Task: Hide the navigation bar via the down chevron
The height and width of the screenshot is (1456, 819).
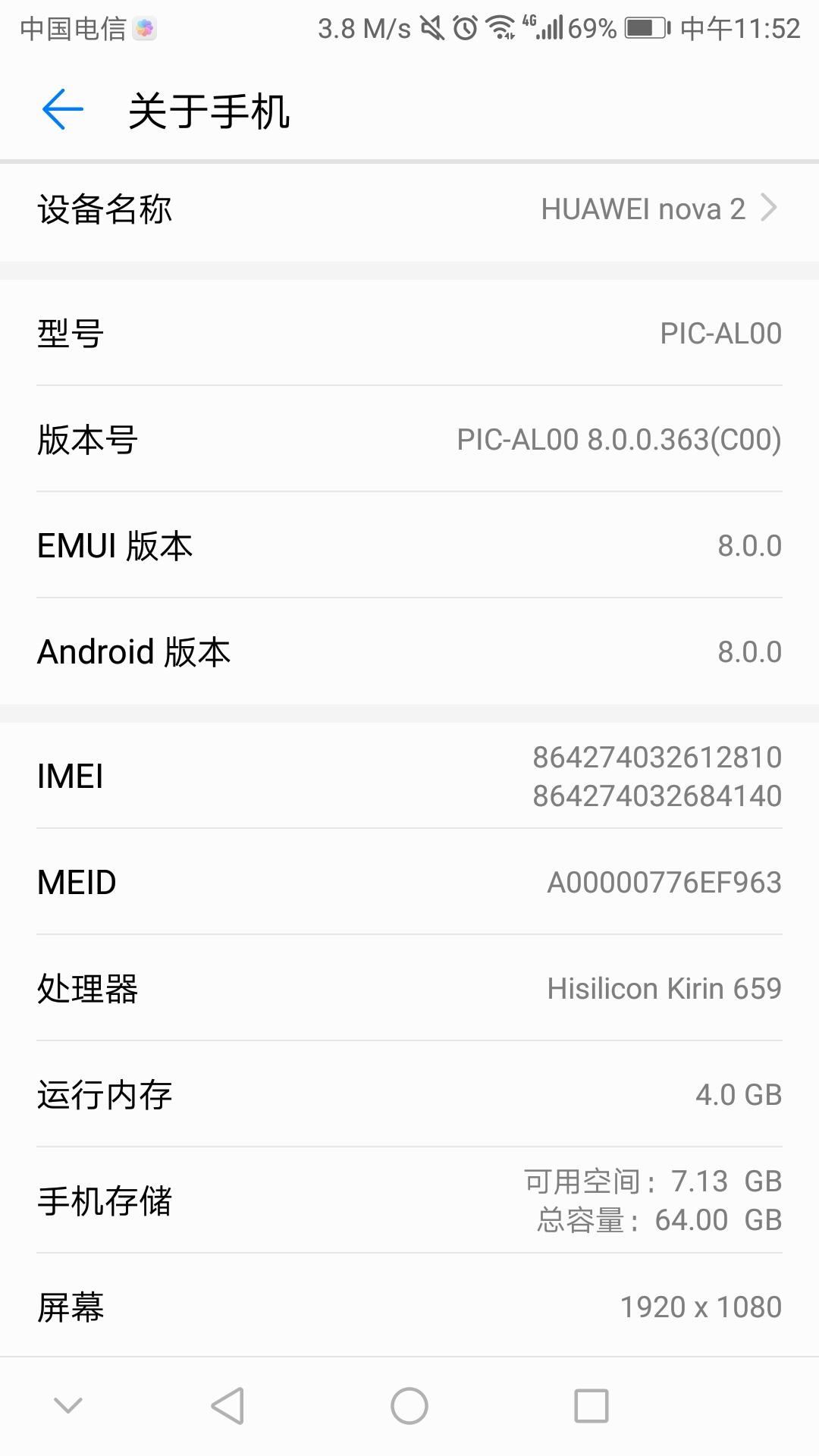Action: tap(68, 1406)
